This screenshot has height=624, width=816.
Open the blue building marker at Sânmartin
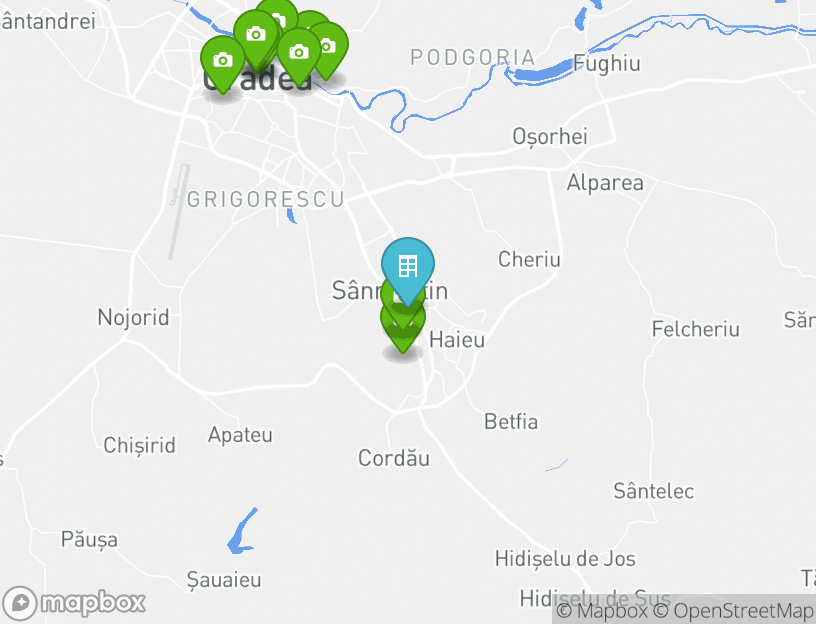tap(407, 267)
